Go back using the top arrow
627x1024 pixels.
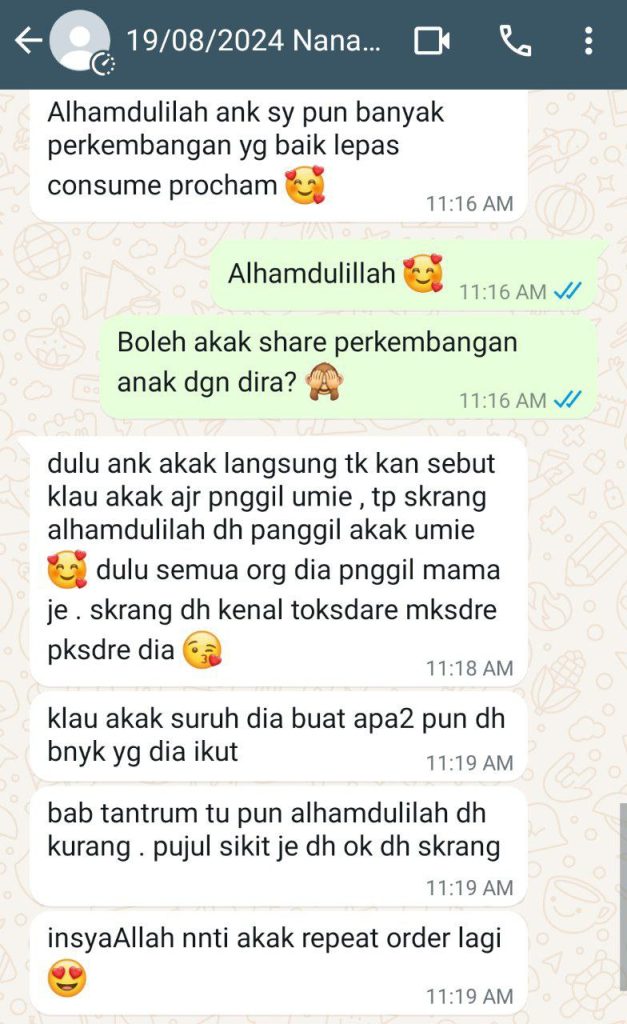coord(27,41)
